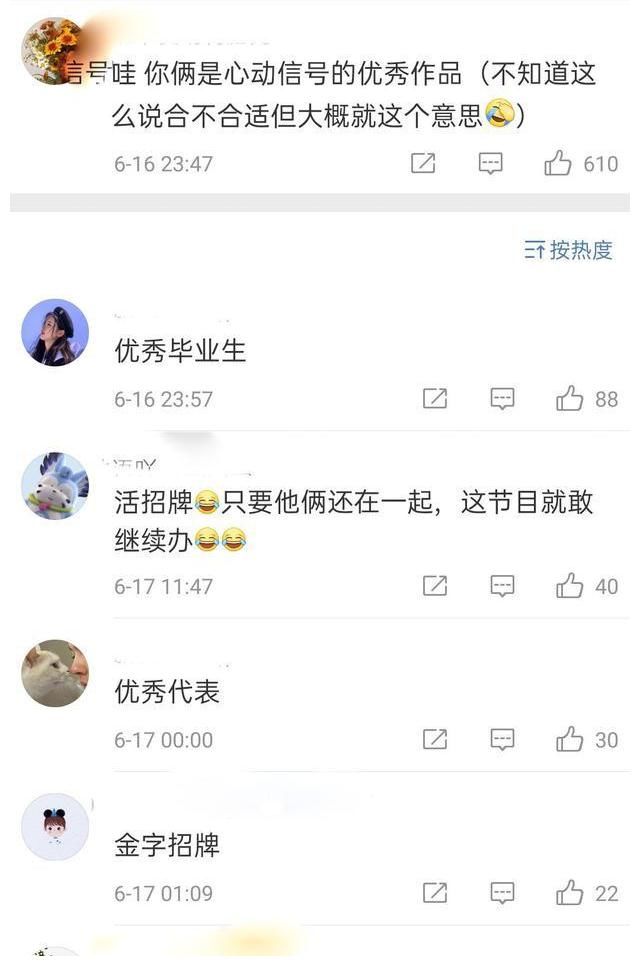Repost the 优秀毕业生 comment
The image size is (640, 976).
[435, 399]
